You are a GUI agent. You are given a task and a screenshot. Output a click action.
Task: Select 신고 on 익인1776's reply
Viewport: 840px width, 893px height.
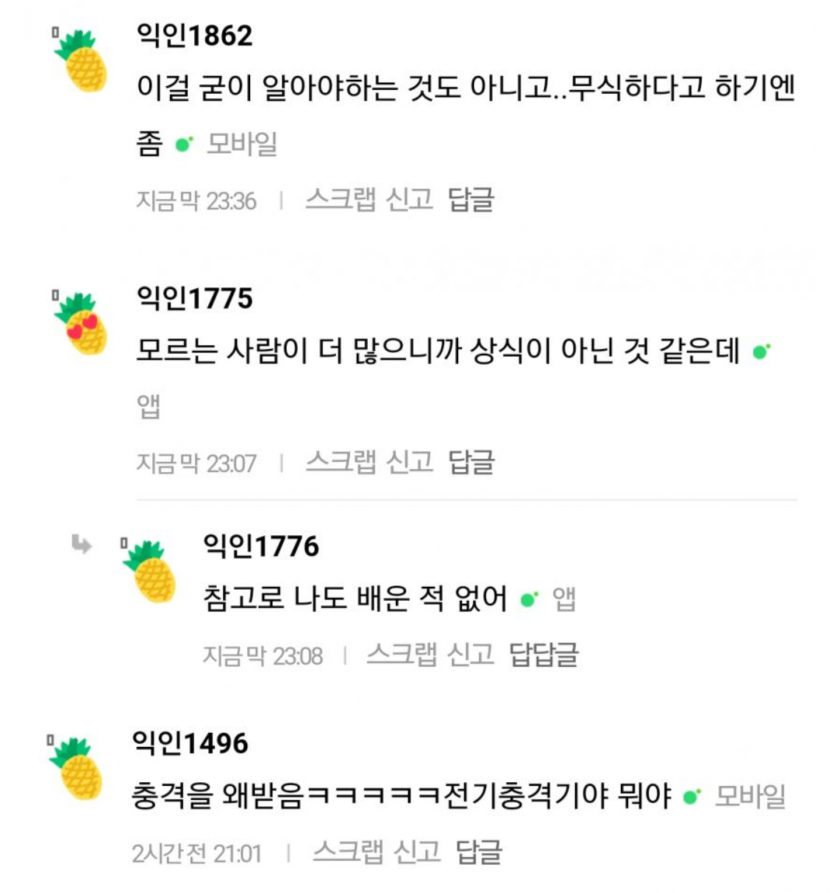pos(471,655)
